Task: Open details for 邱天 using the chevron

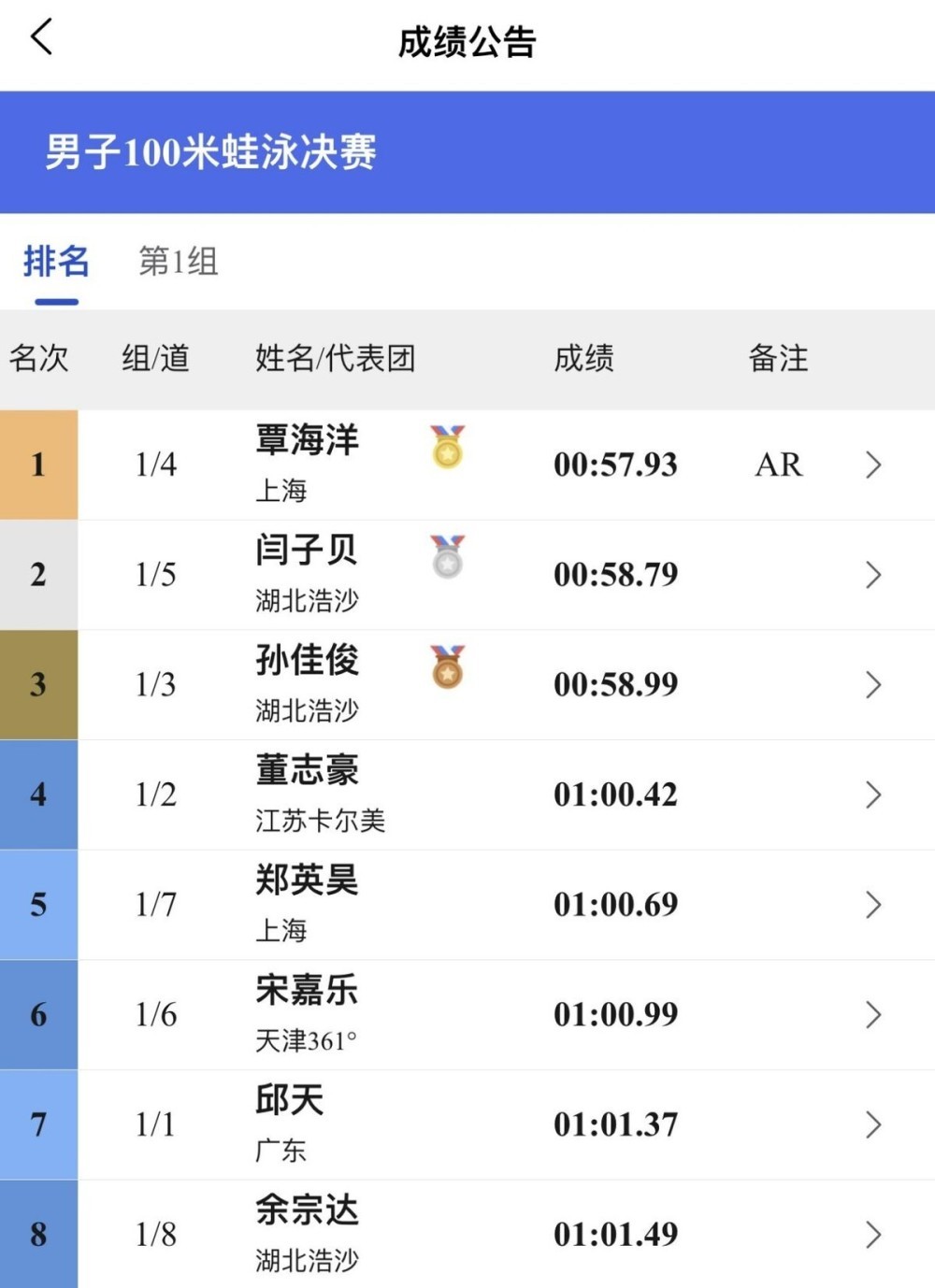Action: pos(873,1123)
